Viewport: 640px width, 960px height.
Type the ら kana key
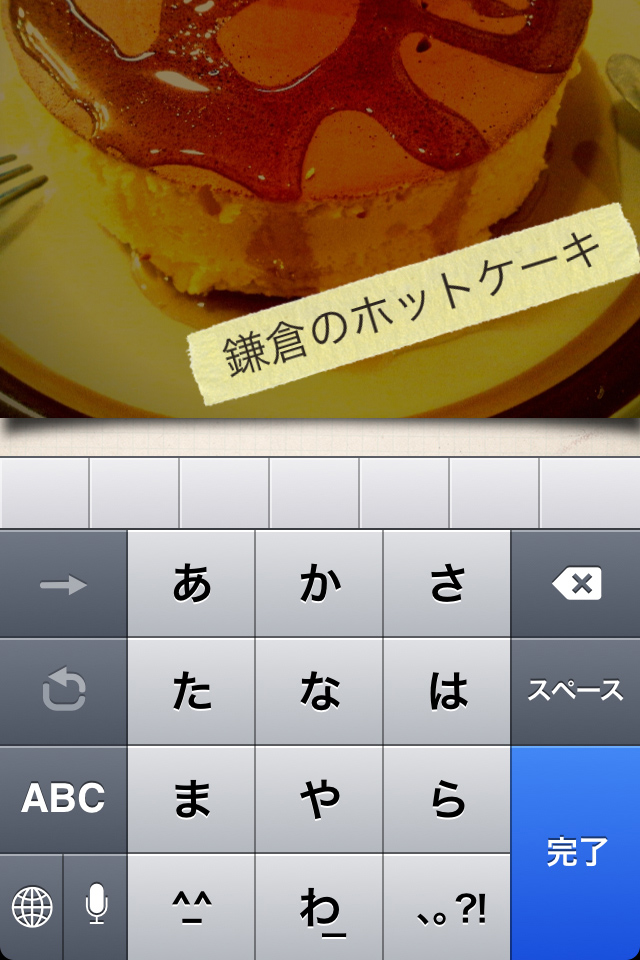[x=447, y=798]
